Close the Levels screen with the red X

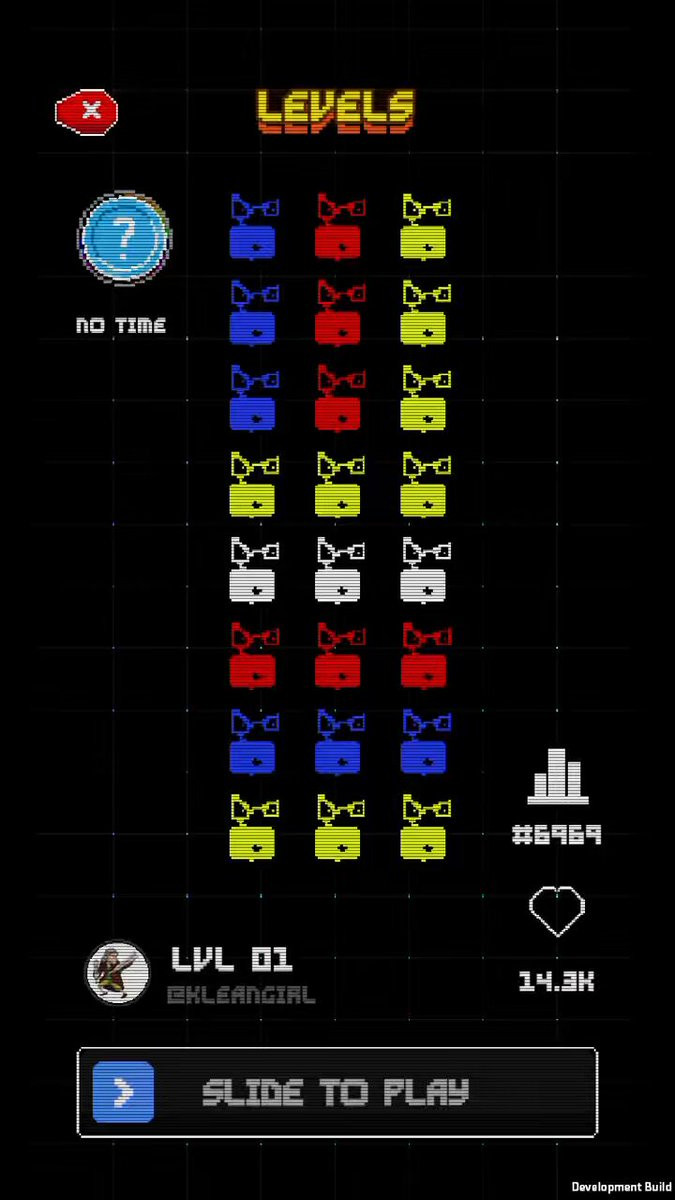click(x=87, y=111)
